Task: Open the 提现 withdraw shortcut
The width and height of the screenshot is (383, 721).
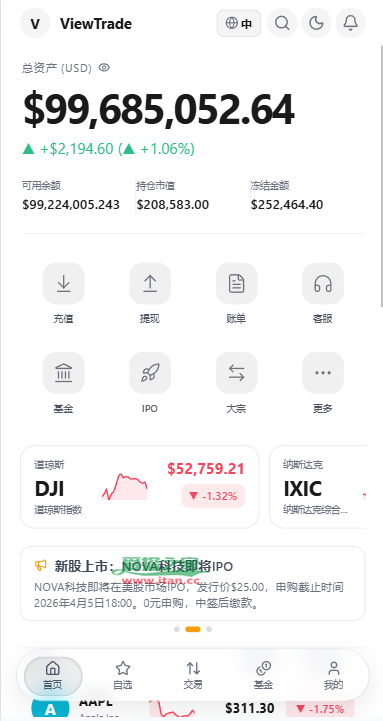Action: point(150,293)
